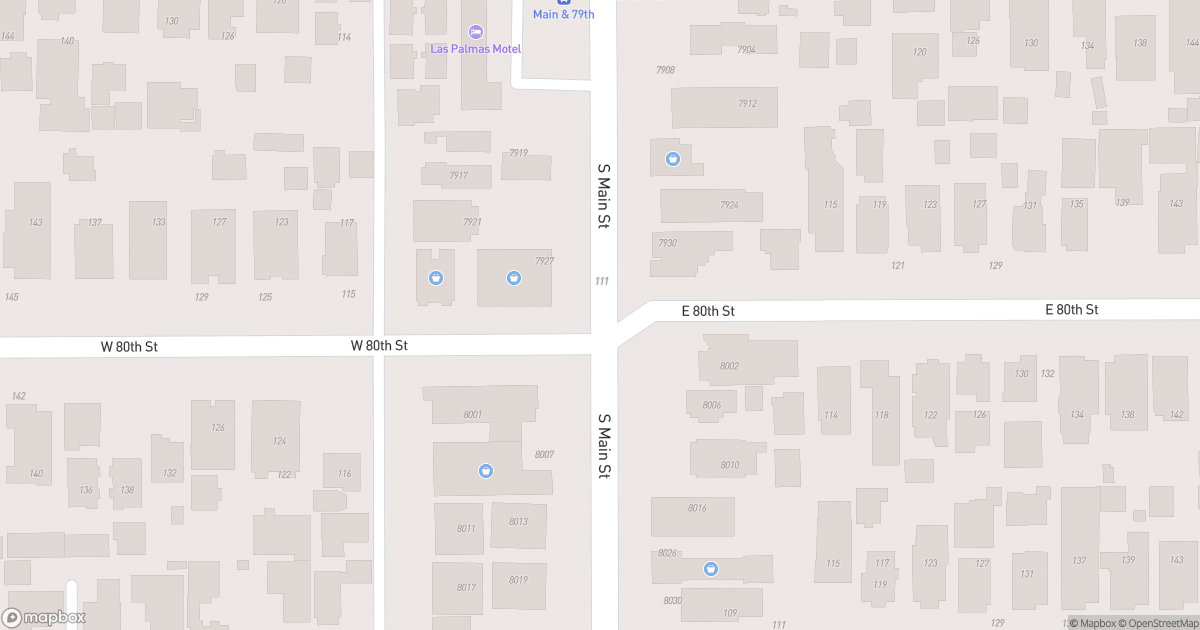Select the Main & 79th bus stop
Screen dimensions: 1200x630
(563, 3)
